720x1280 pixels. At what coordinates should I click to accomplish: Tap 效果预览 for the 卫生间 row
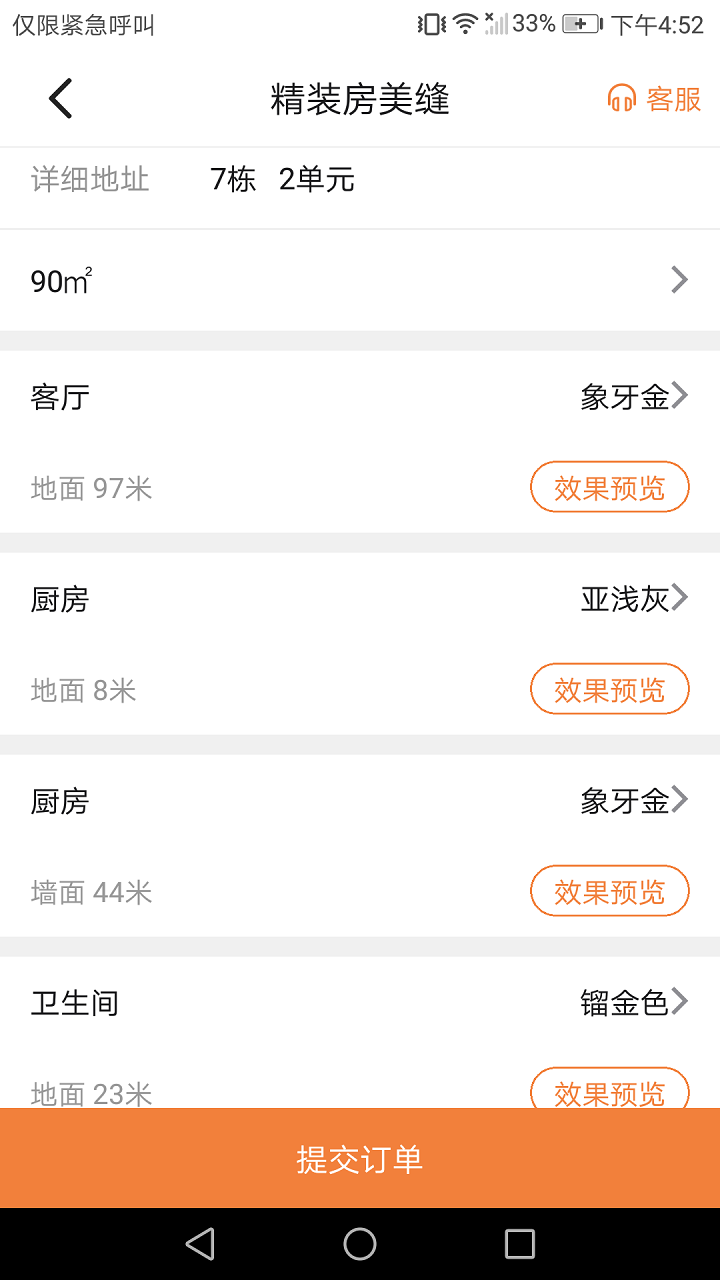[x=609, y=1092]
